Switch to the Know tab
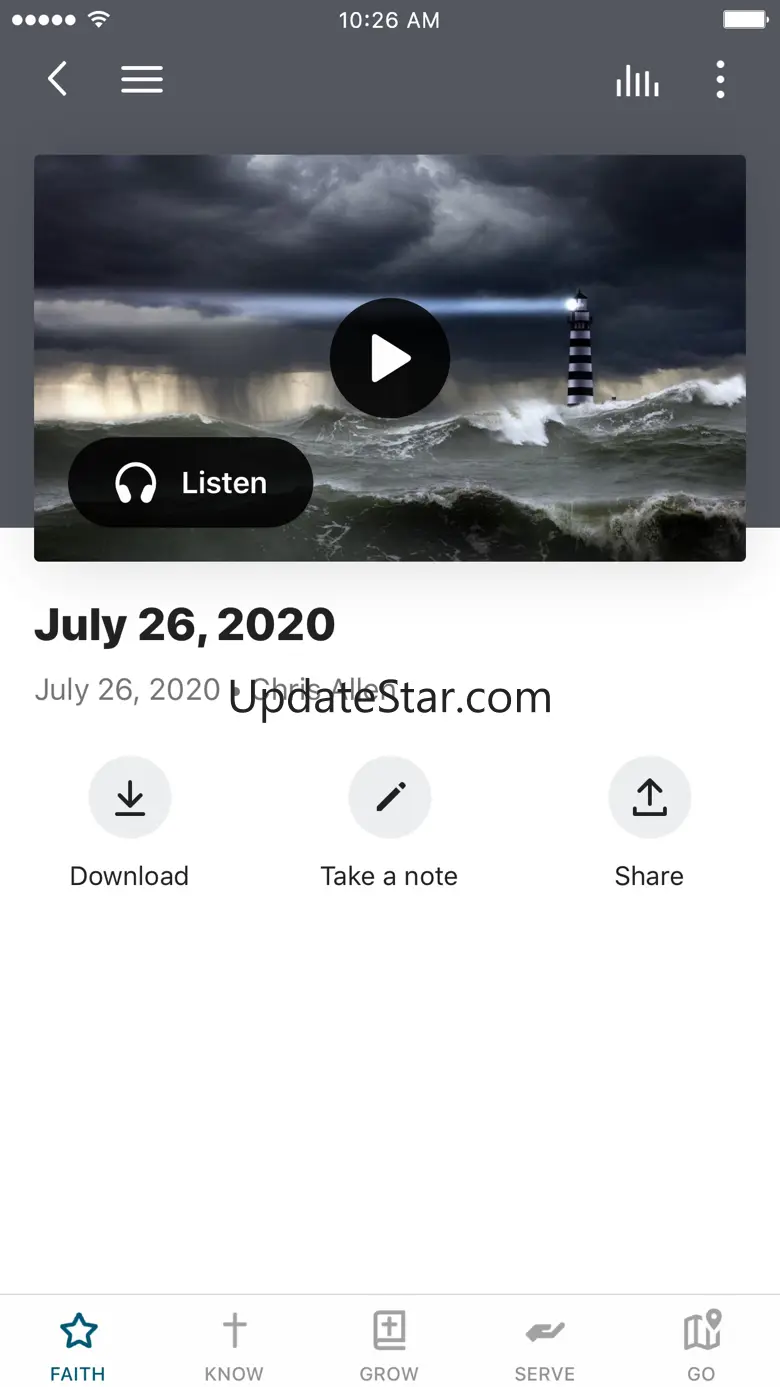The width and height of the screenshot is (780, 1387). [234, 1345]
